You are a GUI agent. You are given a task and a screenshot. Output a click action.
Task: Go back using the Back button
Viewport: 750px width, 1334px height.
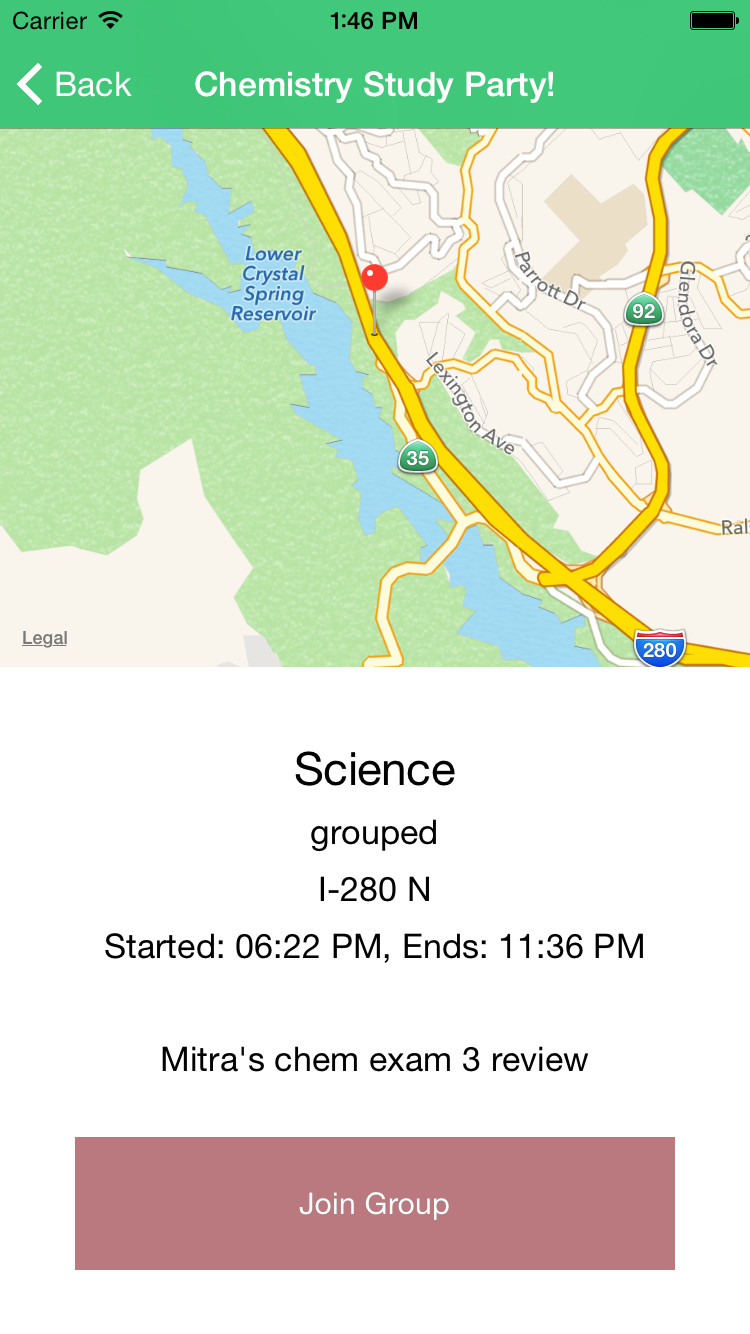tap(75, 85)
